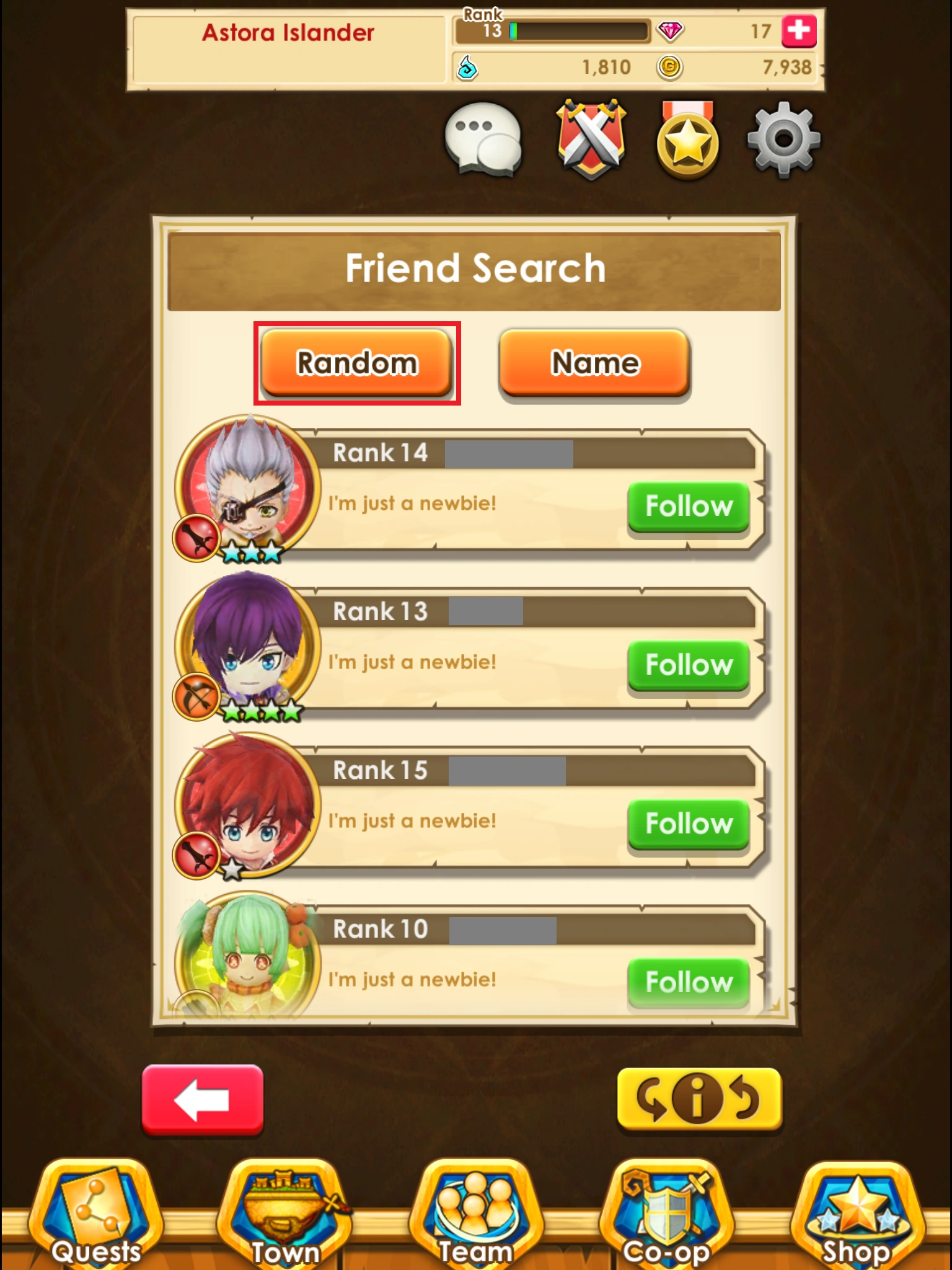
Task: Follow the Rank 13 player
Action: (x=689, y=665)
